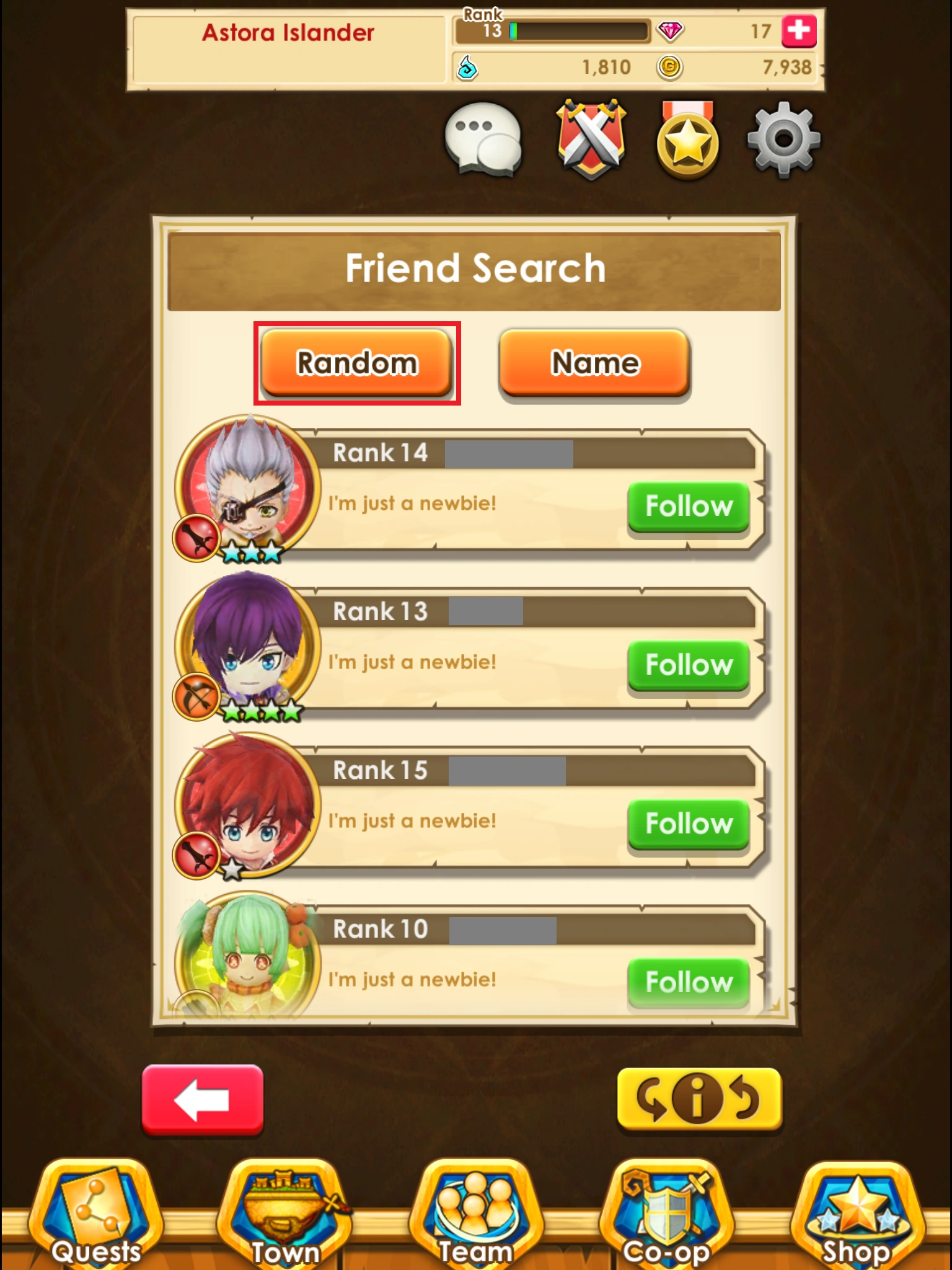
Task: Follow the Rank 13 player
Action: (x=689, y=665)
